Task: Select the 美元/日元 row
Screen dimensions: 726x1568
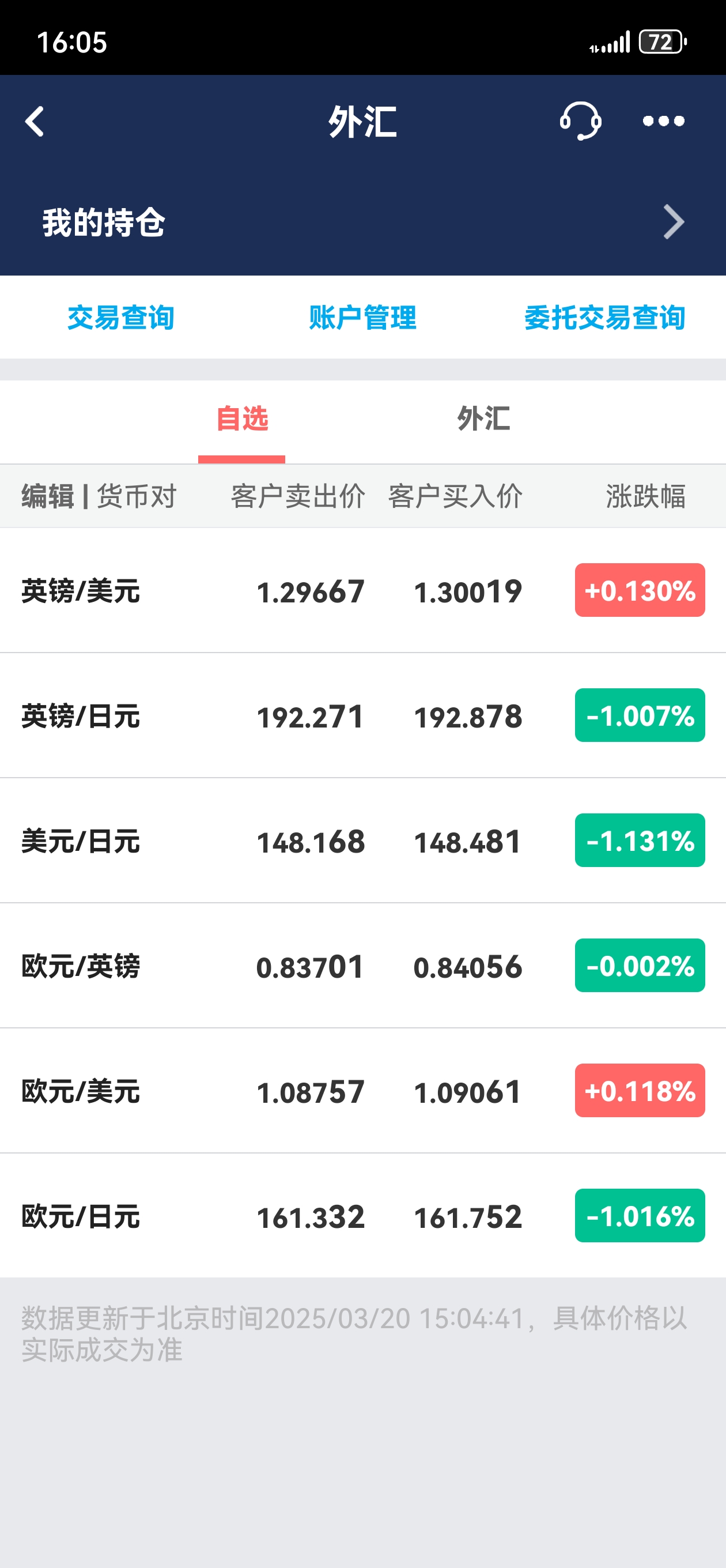Action: click(362, 840)
